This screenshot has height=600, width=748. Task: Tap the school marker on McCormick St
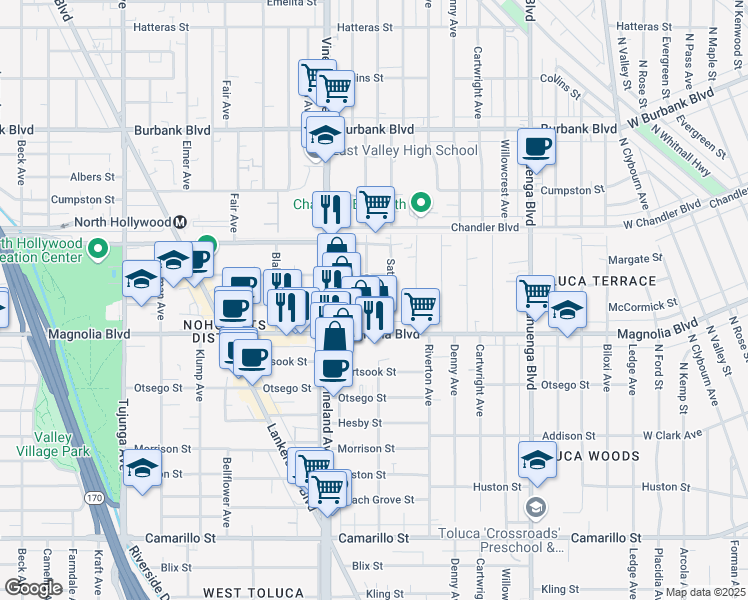[567, 311]
